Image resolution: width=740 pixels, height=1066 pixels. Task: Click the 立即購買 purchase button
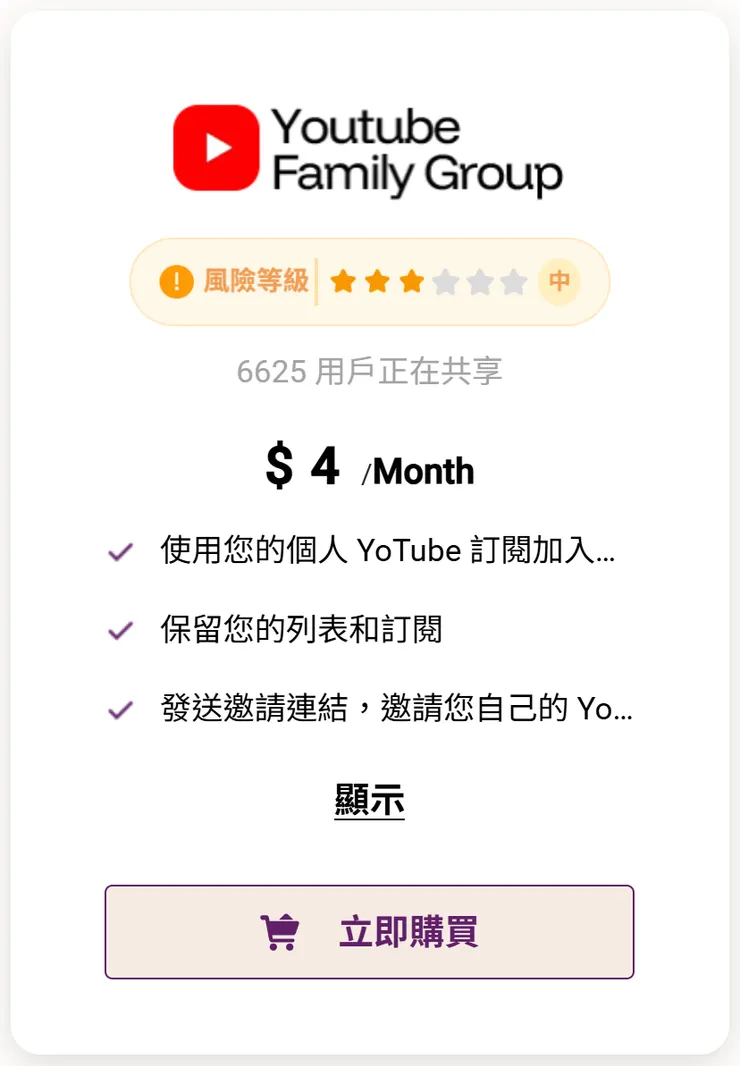[x=370, y=931]
